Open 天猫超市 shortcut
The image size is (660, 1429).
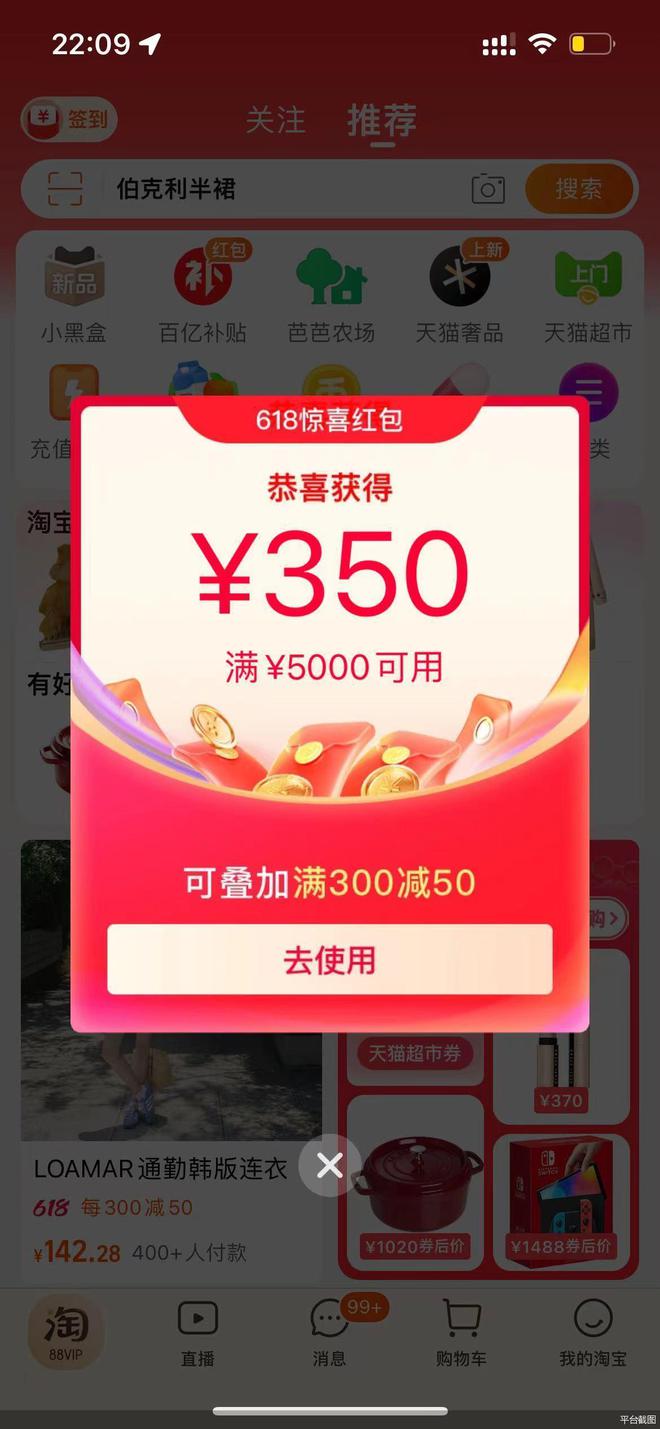click(588, 295)
